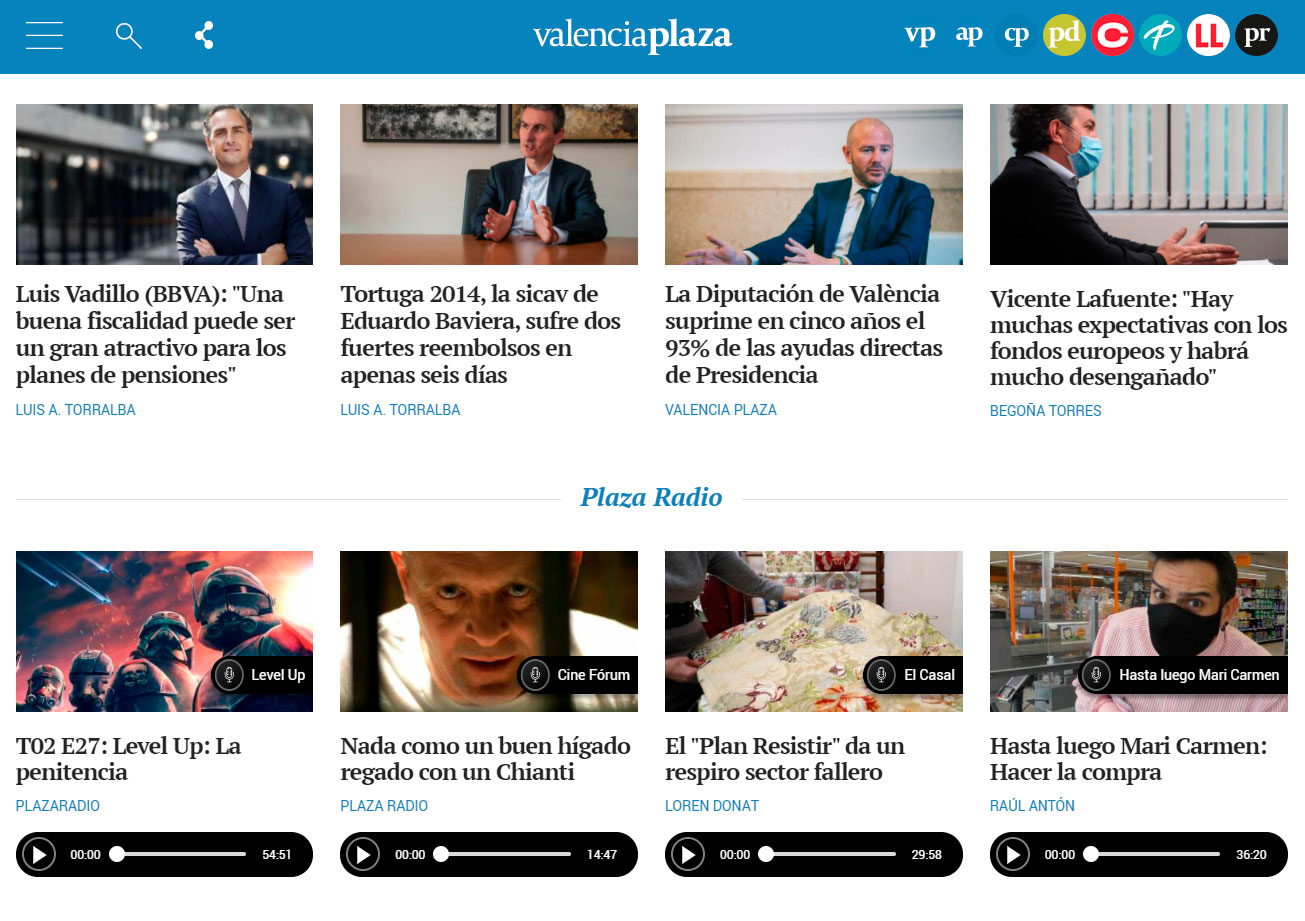Open the pd section icon
Screen dimensions: 1305x921
tap(1064, 35)
